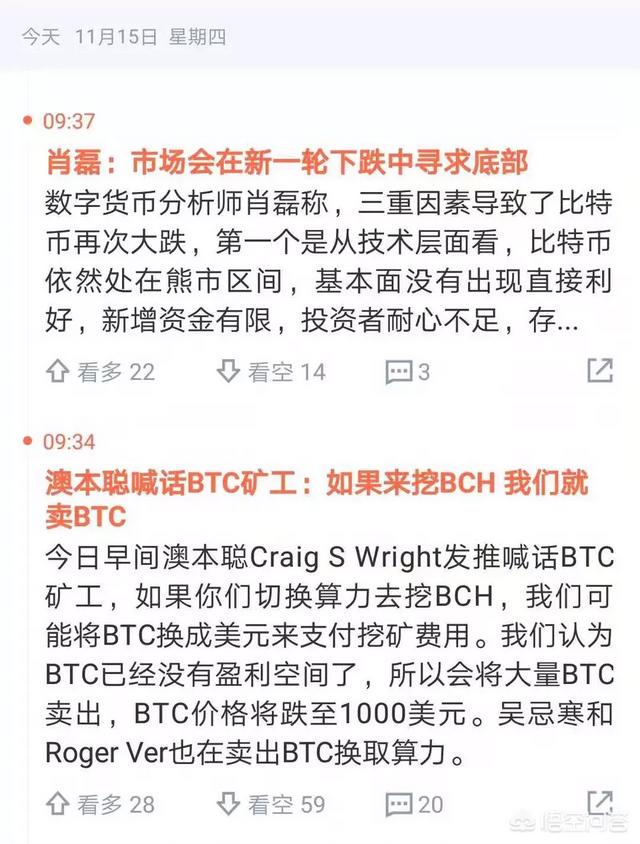Share the 澳本聪 news item
The image size is (640, 844).
coord(599,801)
